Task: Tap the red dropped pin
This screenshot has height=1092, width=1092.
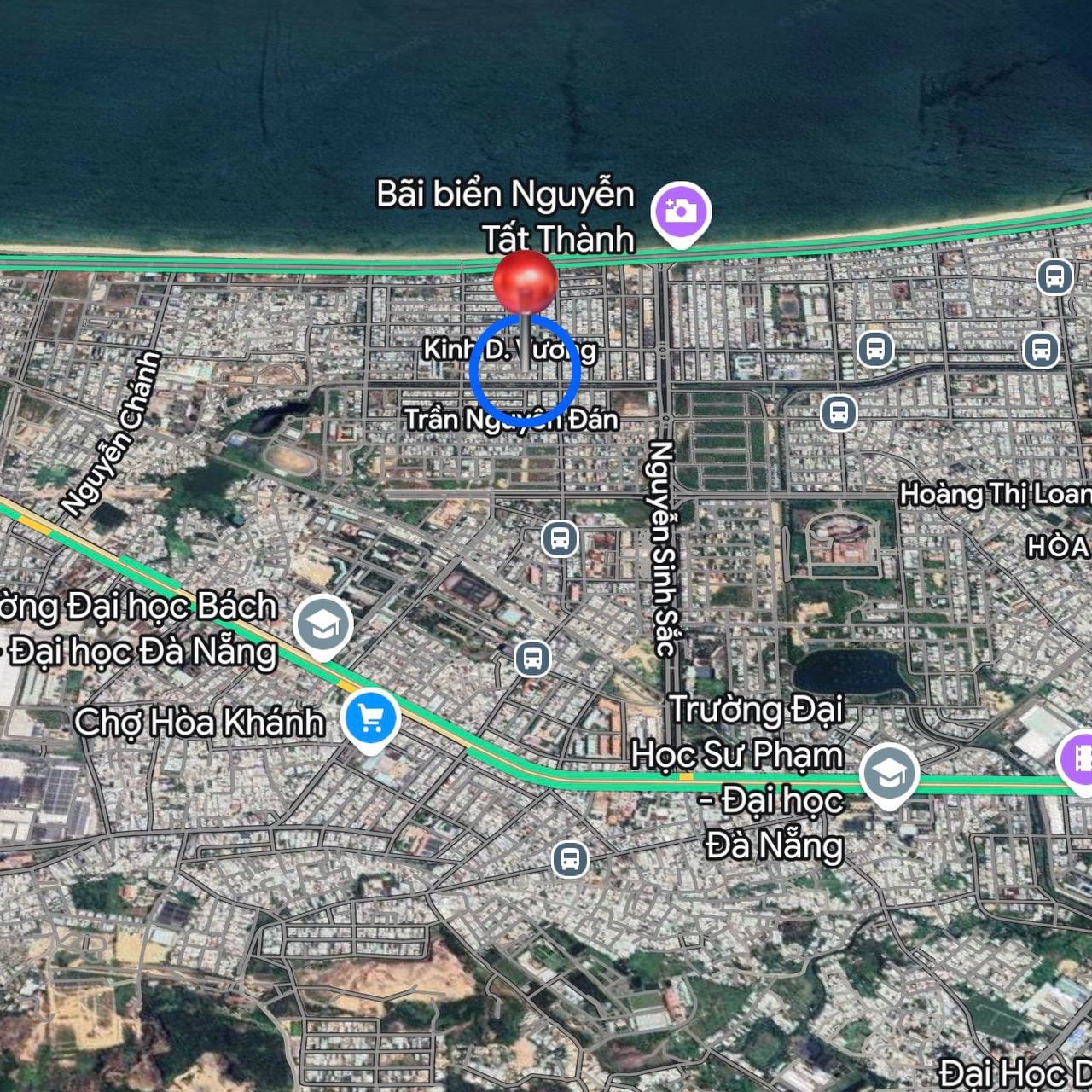Action: (525, 283)
